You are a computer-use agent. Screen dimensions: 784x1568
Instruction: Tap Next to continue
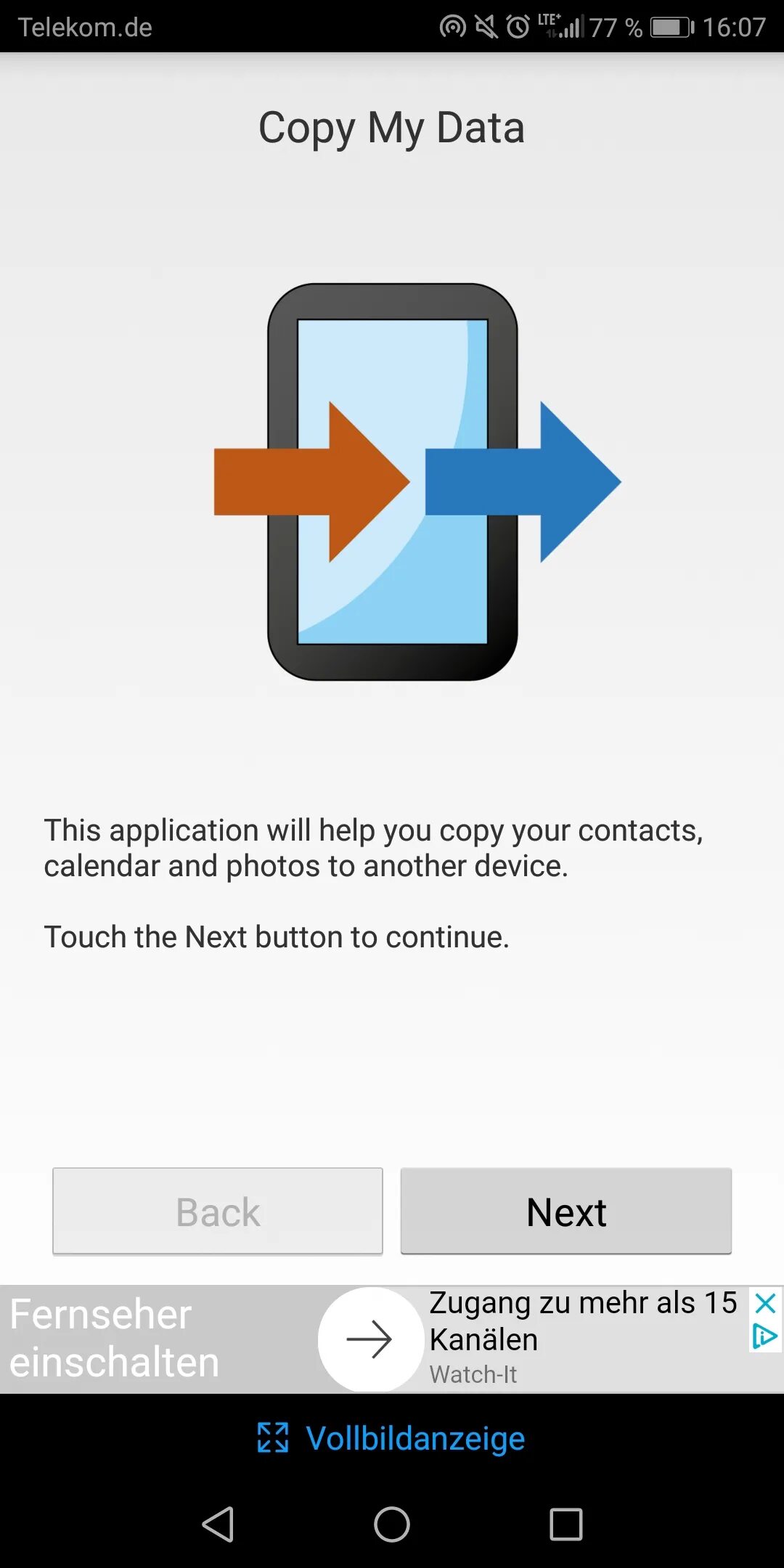point(565,1211)
